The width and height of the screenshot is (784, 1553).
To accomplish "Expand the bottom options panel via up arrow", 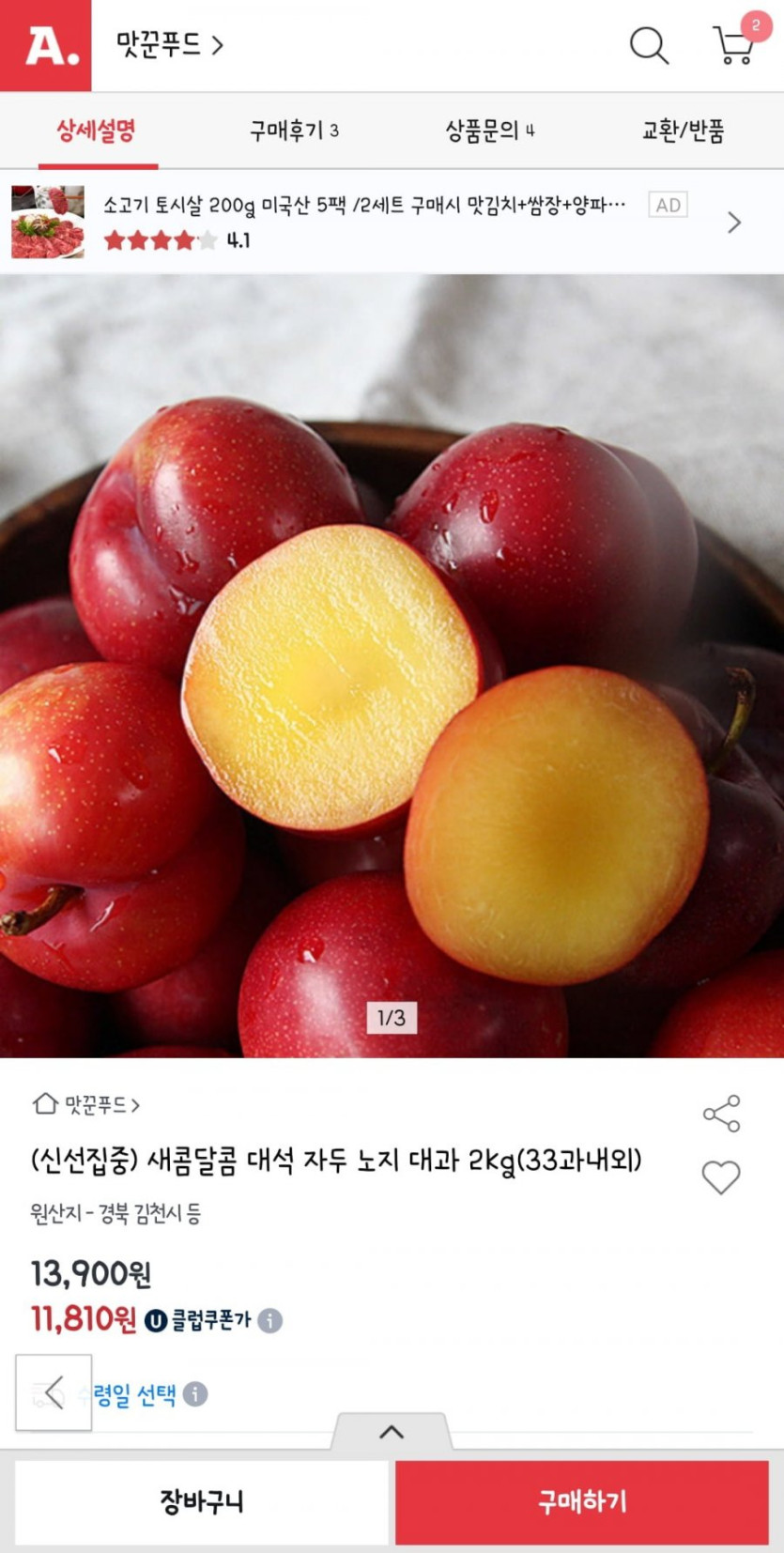I will click(392, 1434).
